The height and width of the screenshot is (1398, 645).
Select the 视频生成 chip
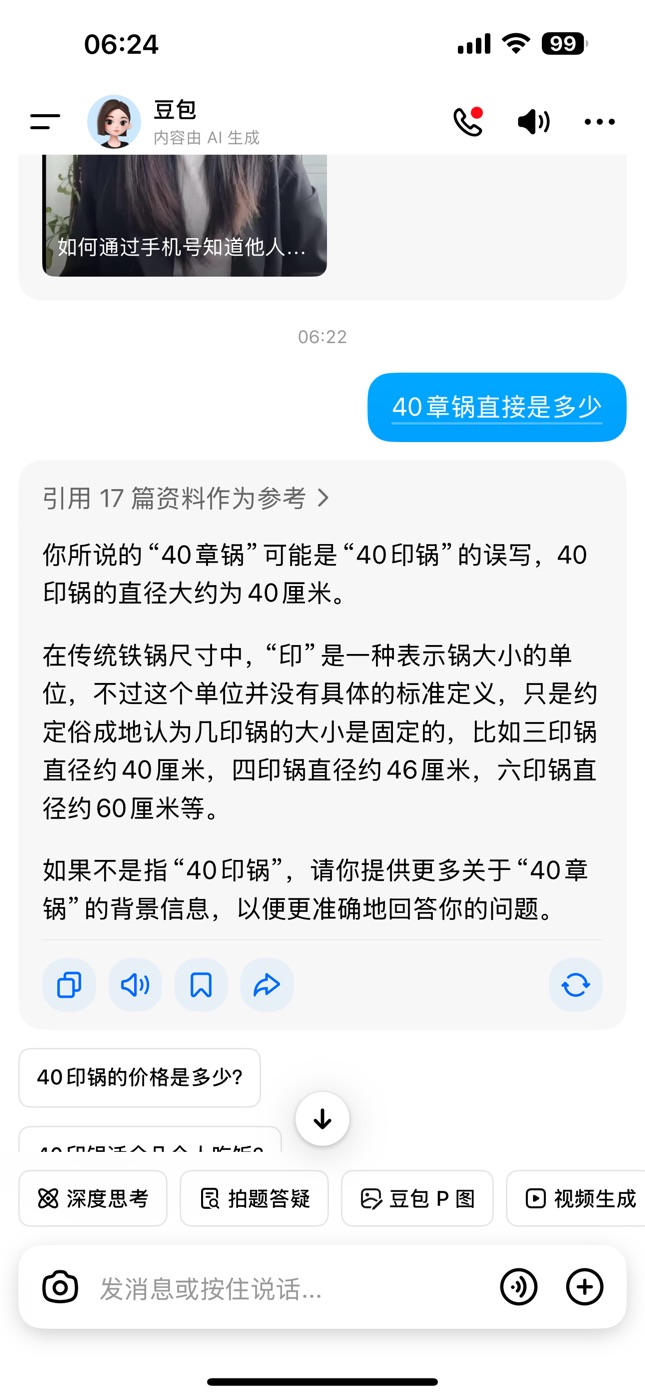click(576, 1198)
